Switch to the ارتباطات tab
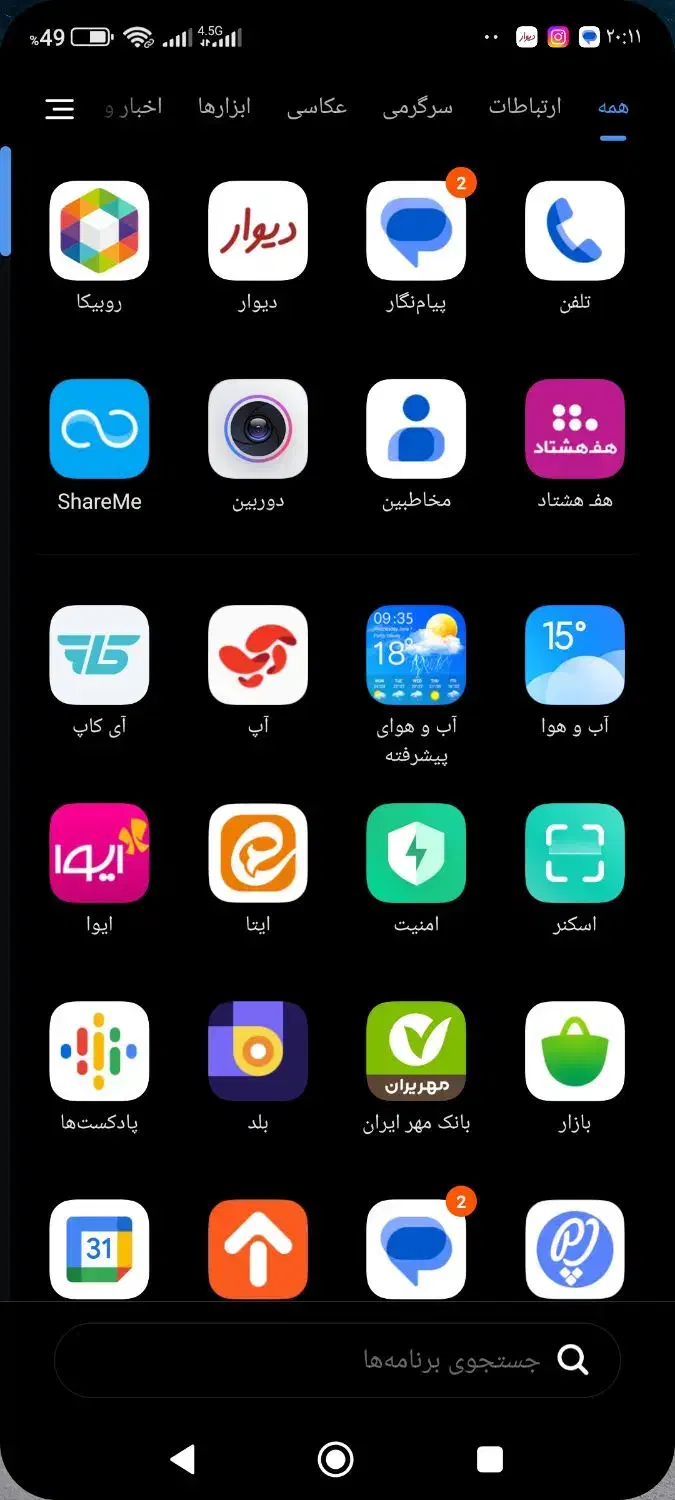Viewport: 675px width, 1500px height. (524, 107)
